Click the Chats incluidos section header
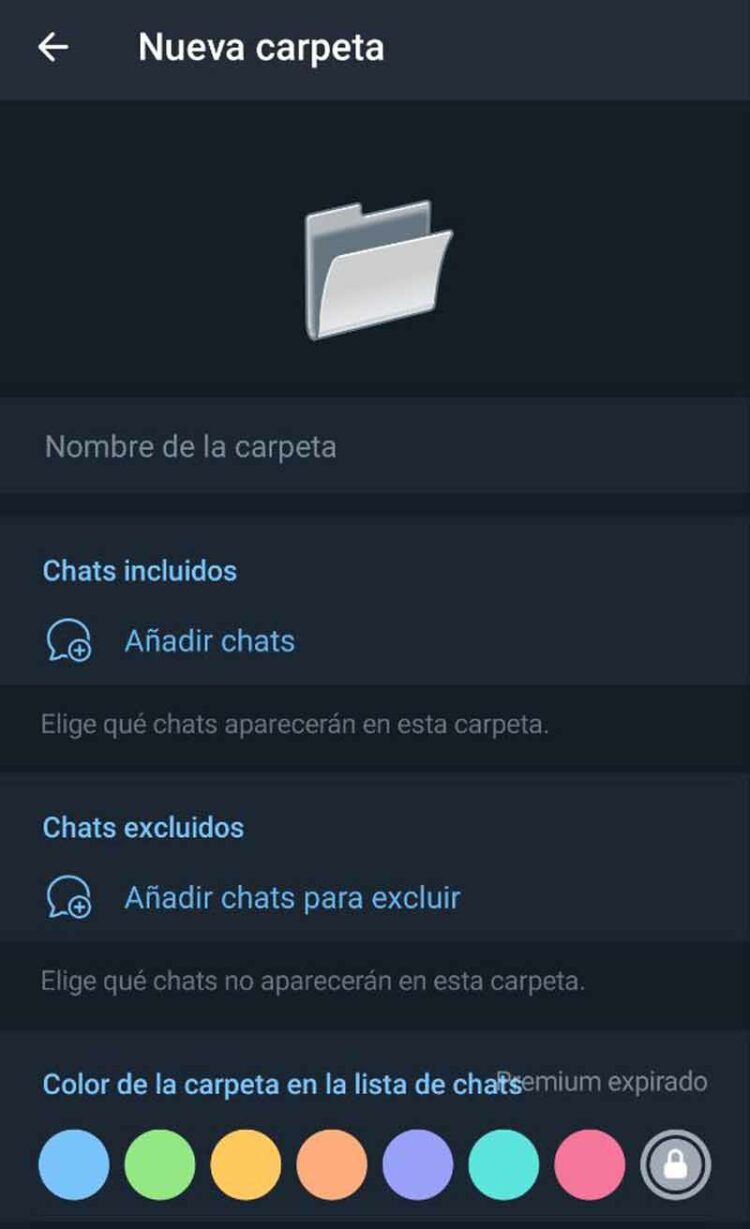 click(139, 570)
